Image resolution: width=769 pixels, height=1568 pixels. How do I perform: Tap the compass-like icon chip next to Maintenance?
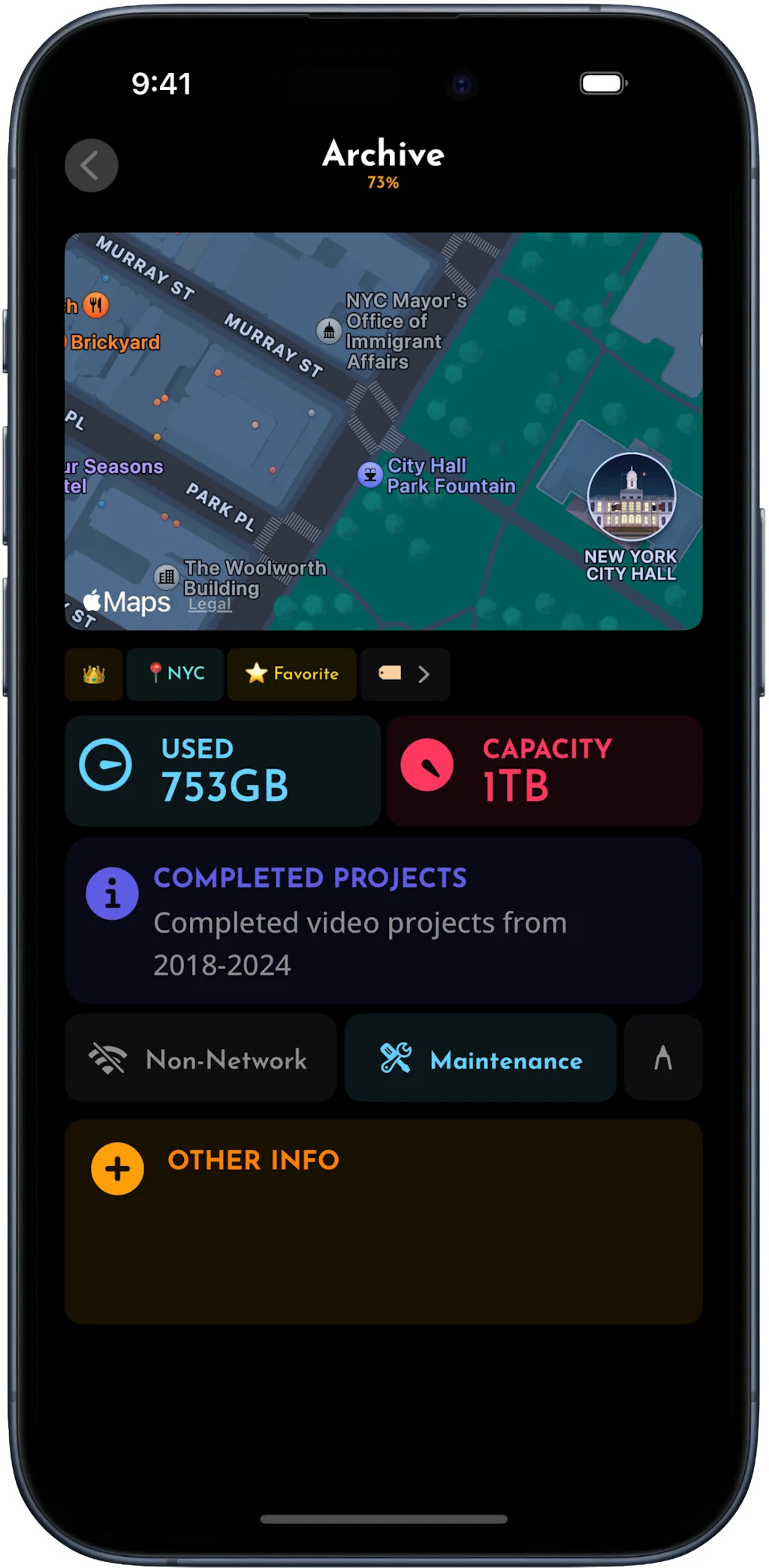662,1059
